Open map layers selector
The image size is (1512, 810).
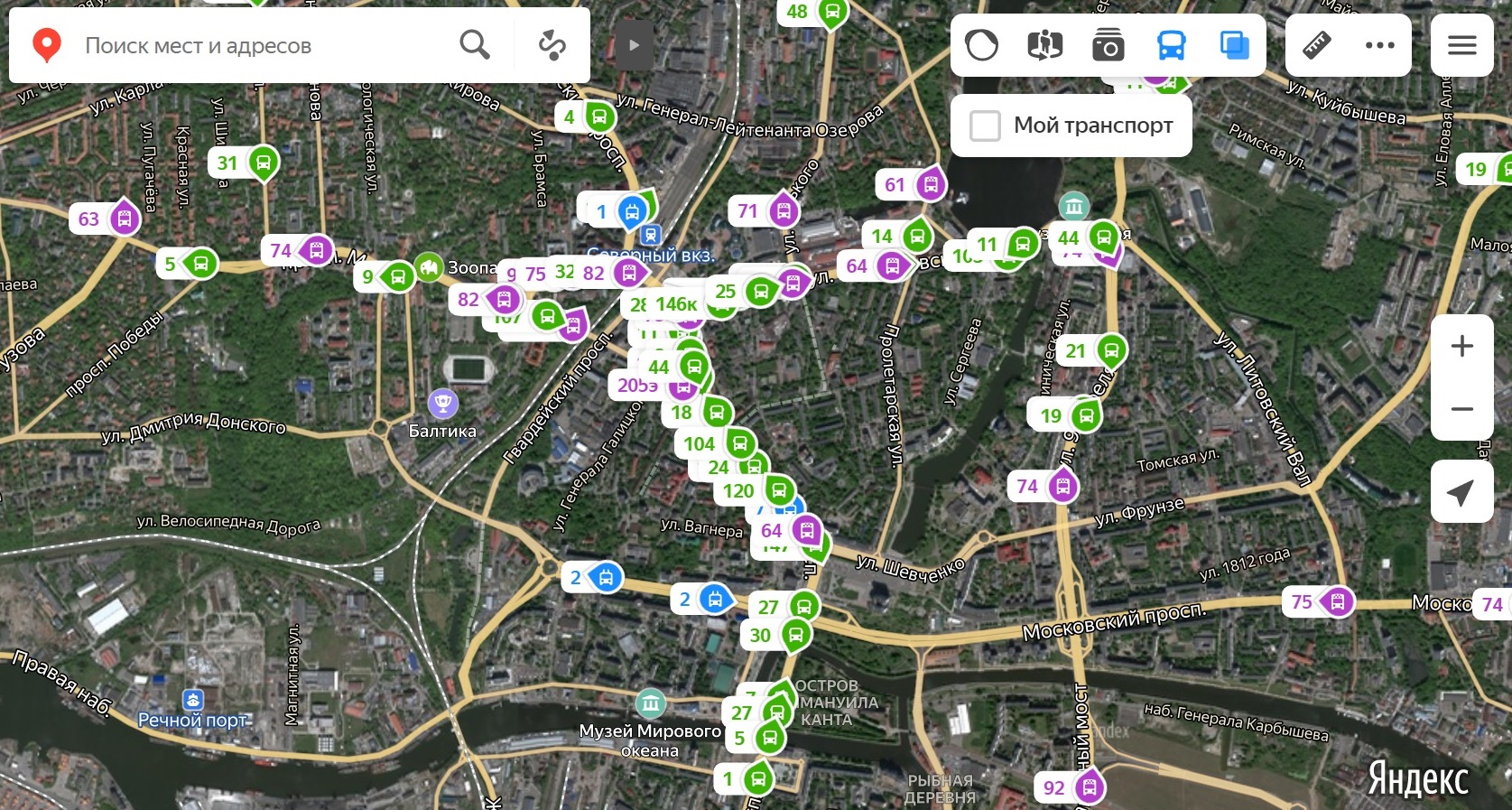click(x=1234, y=45)
